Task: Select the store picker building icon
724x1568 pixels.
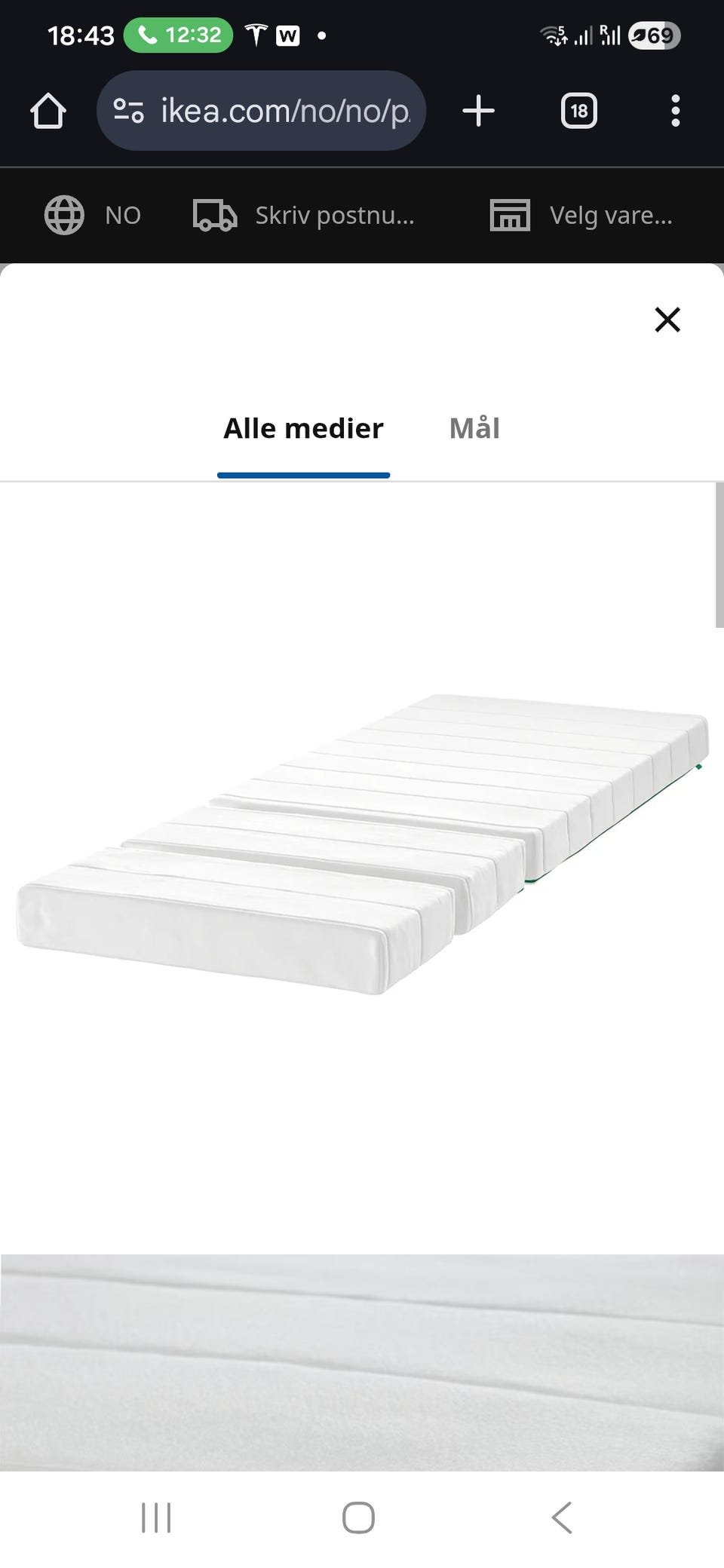Action: [x=510, y=215]
